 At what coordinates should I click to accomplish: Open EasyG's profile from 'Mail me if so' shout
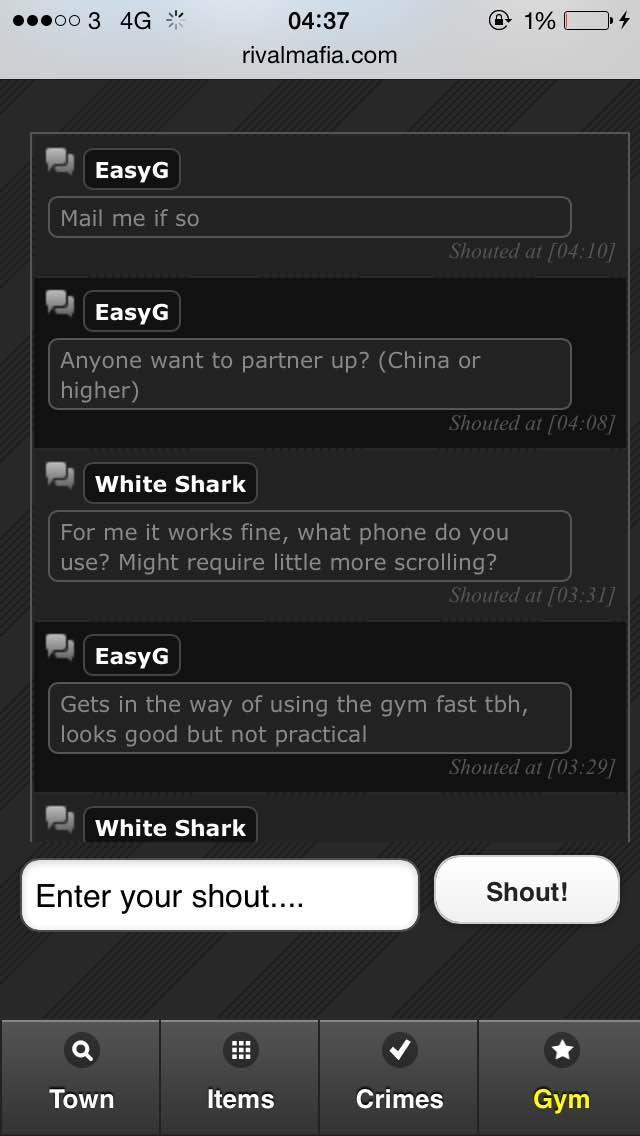click(x=131, y=170)
